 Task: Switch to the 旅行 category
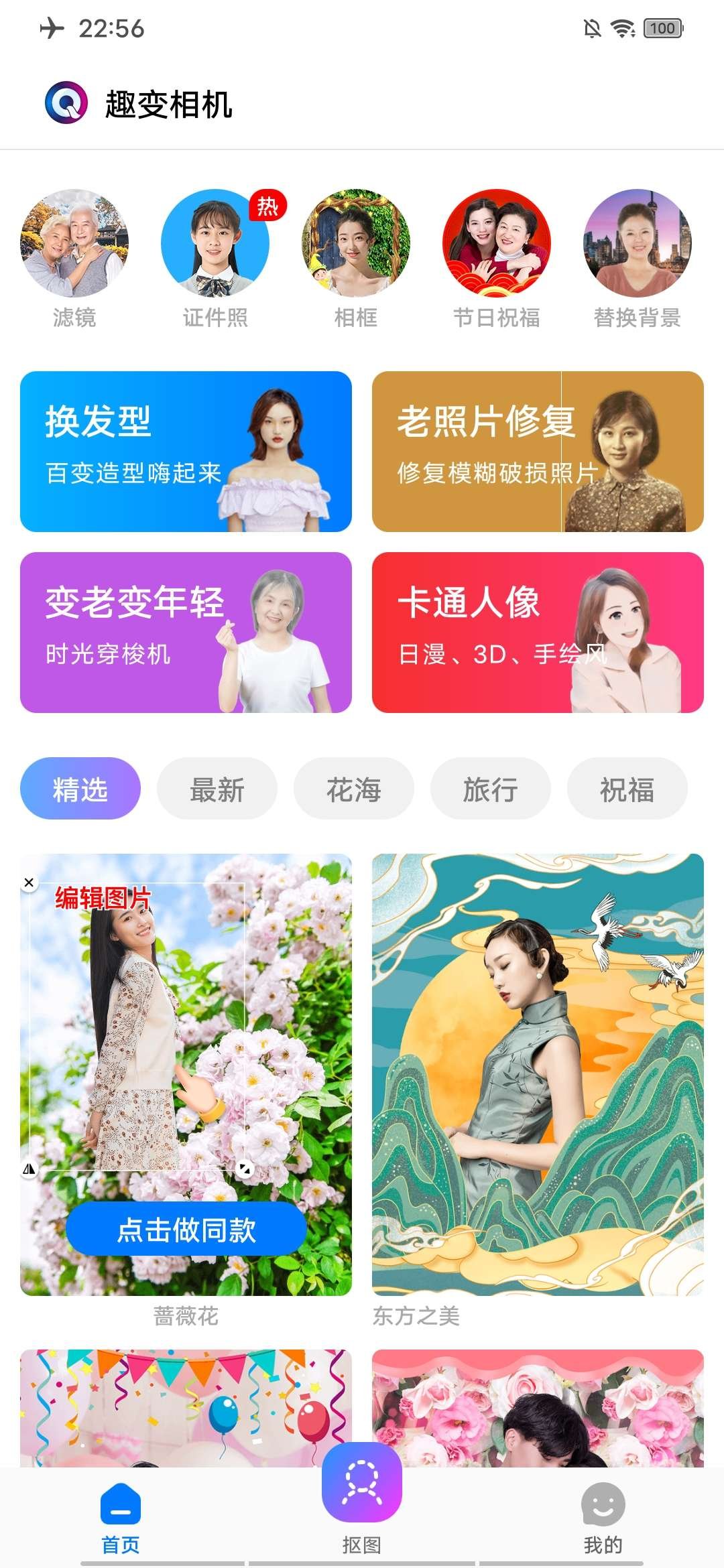(x=491, y=789)
